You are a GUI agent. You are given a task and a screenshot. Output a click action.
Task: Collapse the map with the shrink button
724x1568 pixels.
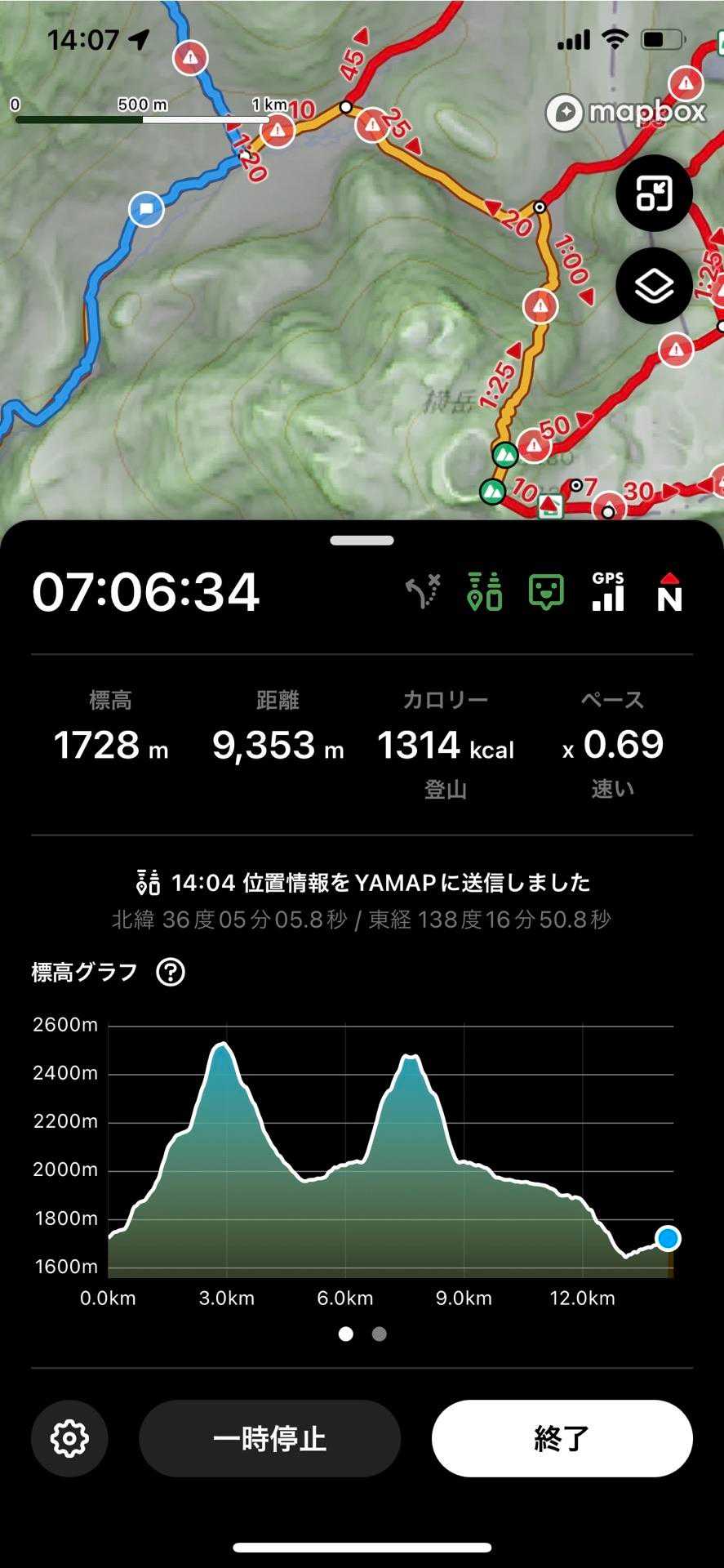tap(654, 194)
